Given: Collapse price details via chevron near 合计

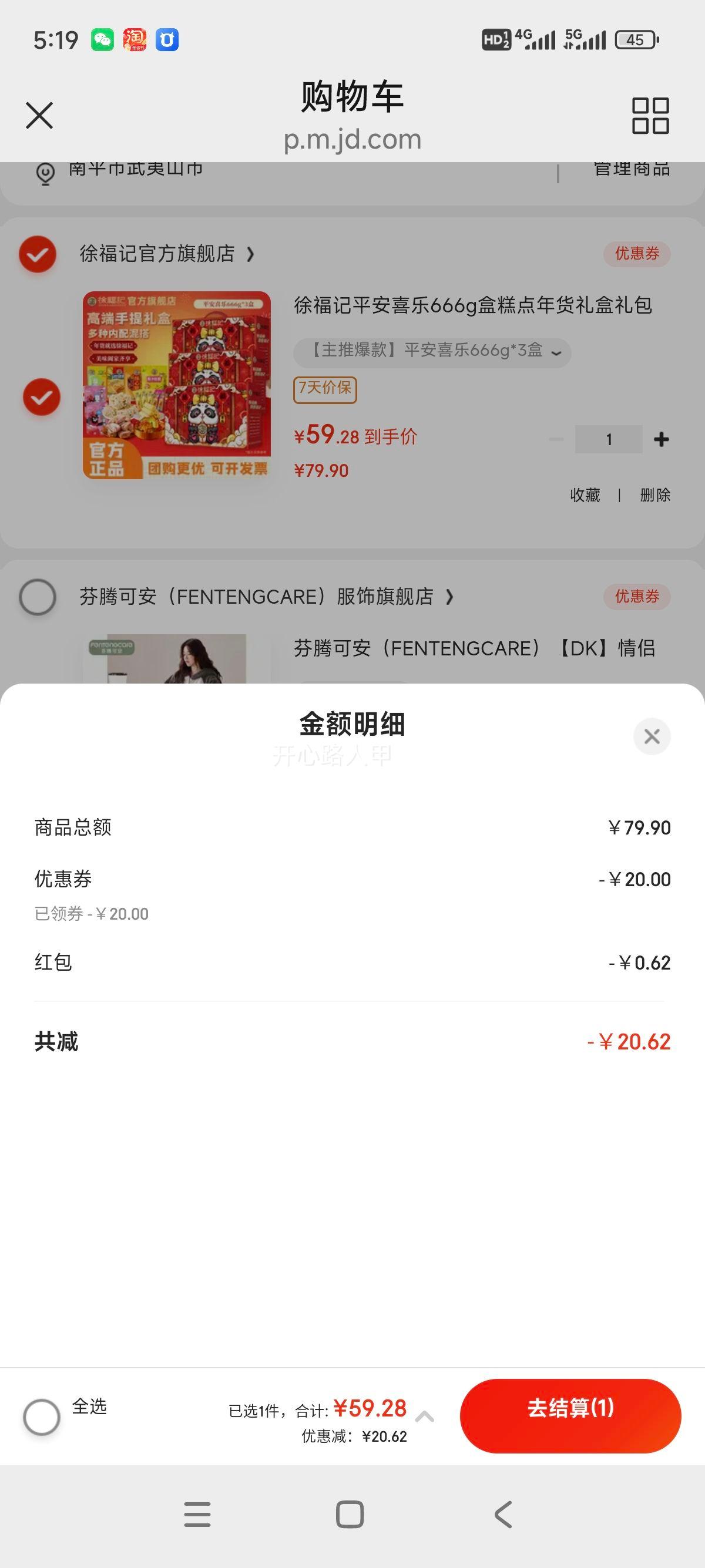Looking at the screenshot, I should pyautogui.click(x=426, y=1415).
